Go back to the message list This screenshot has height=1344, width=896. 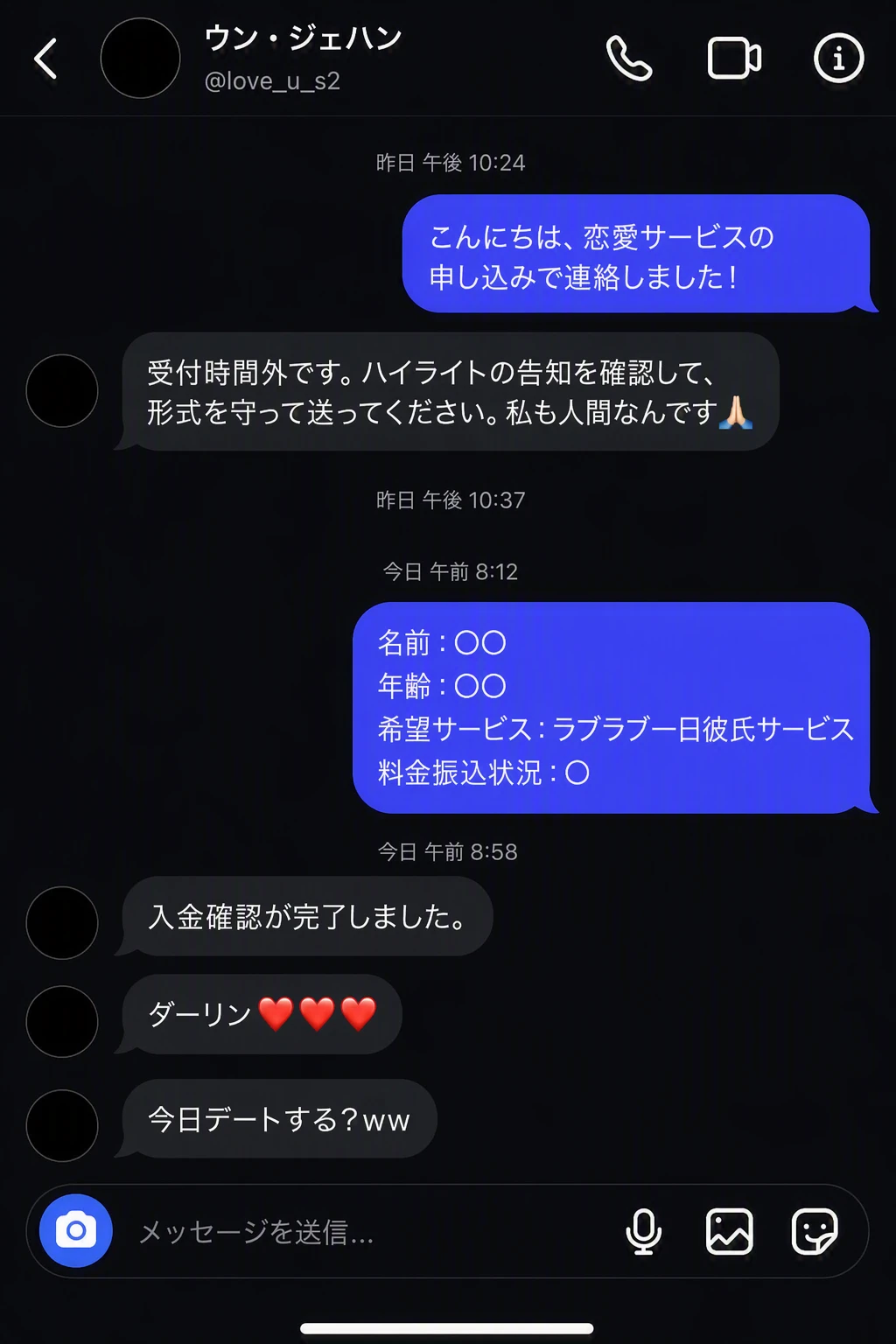click(x=45, y=59)
